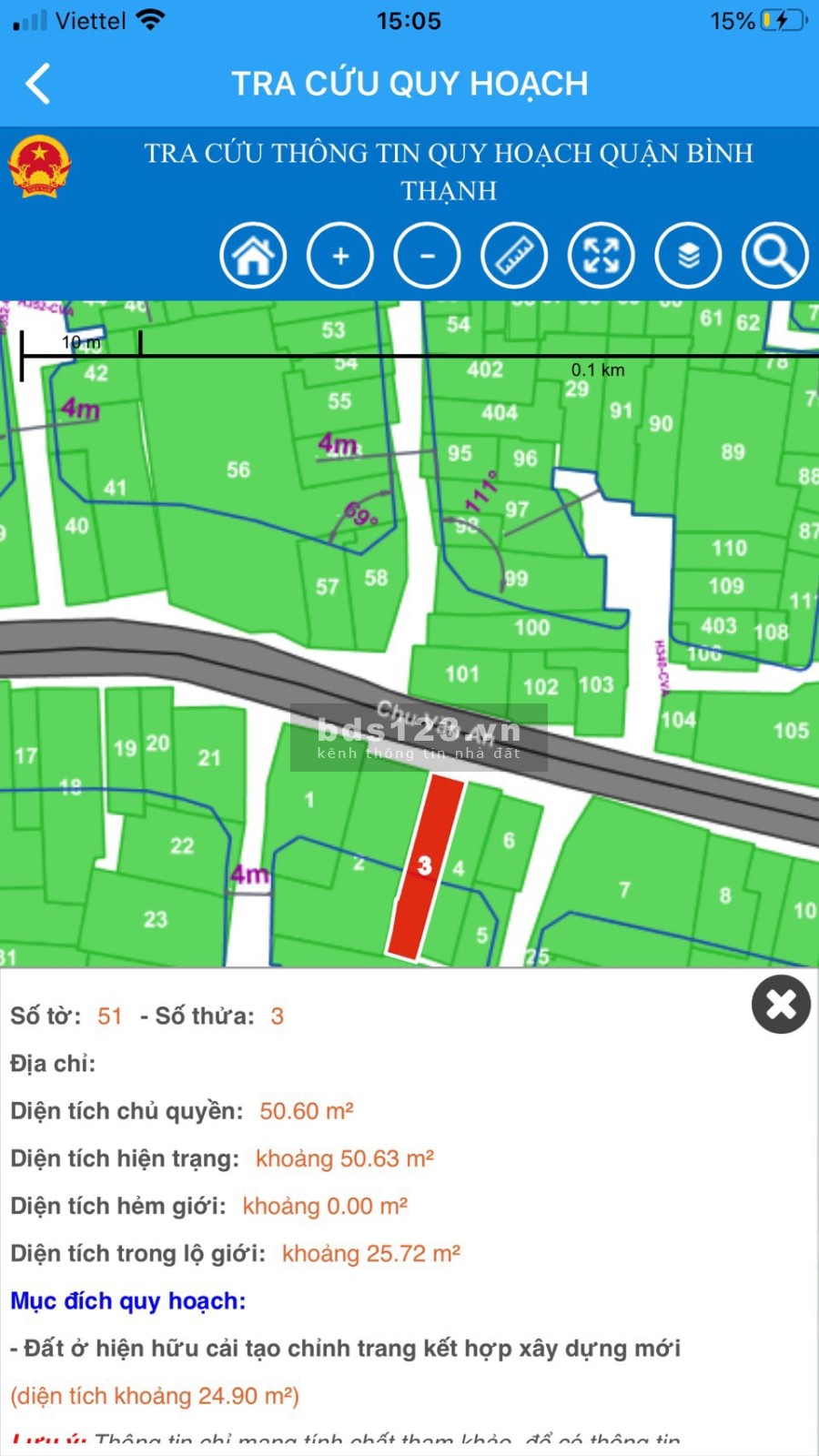Open the map layers selector

(688, 256)
